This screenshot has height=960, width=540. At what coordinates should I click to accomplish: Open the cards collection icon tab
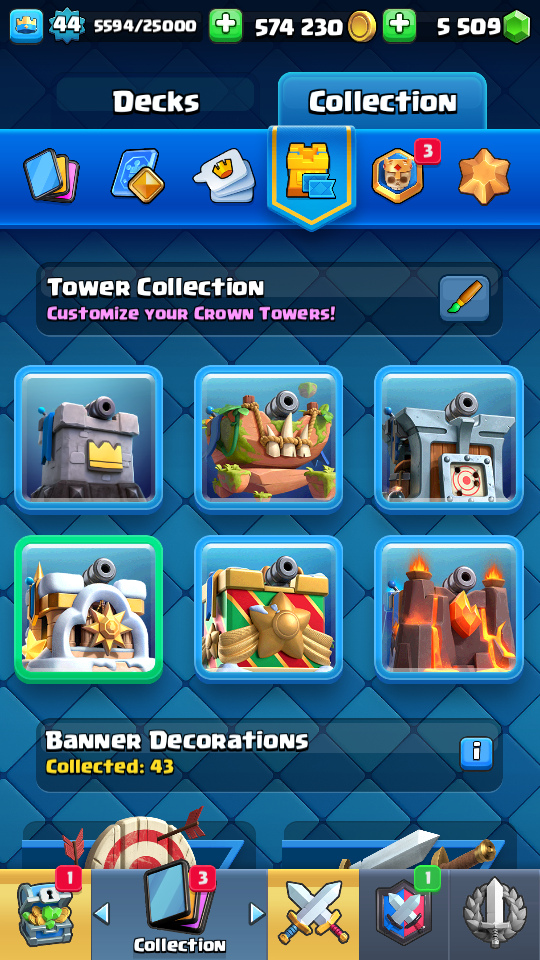[51, 176]
